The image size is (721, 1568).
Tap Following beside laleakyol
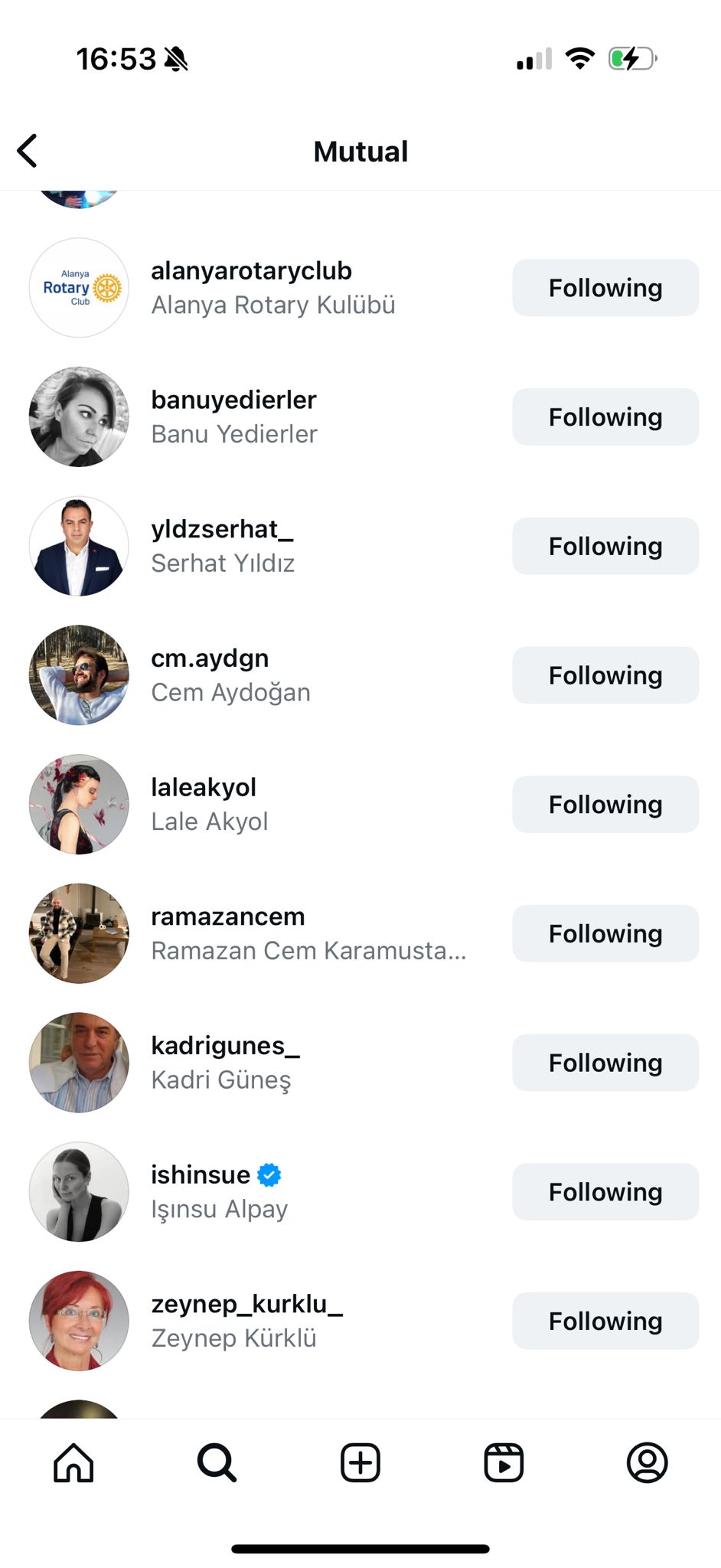click(605, 805)
